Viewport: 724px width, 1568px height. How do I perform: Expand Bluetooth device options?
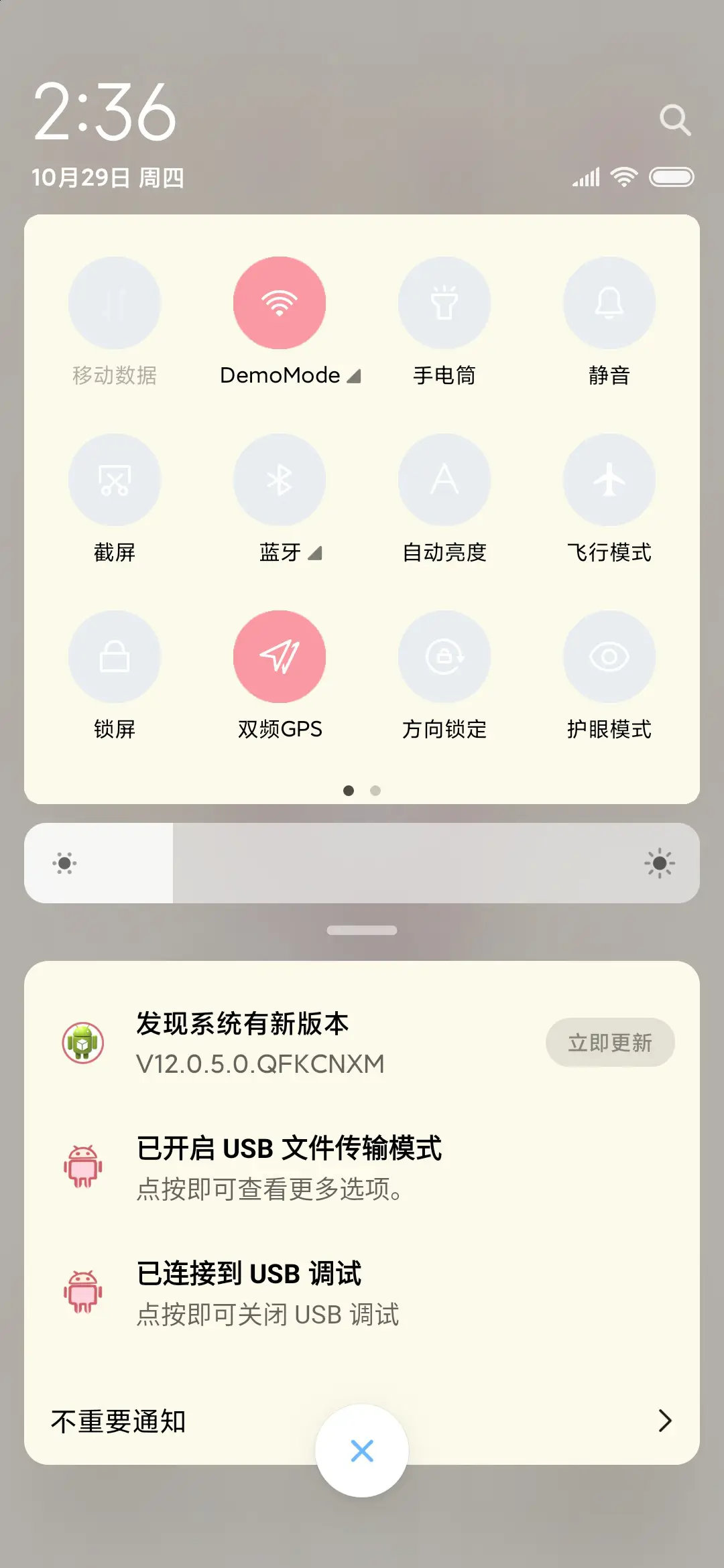[315, 553]
